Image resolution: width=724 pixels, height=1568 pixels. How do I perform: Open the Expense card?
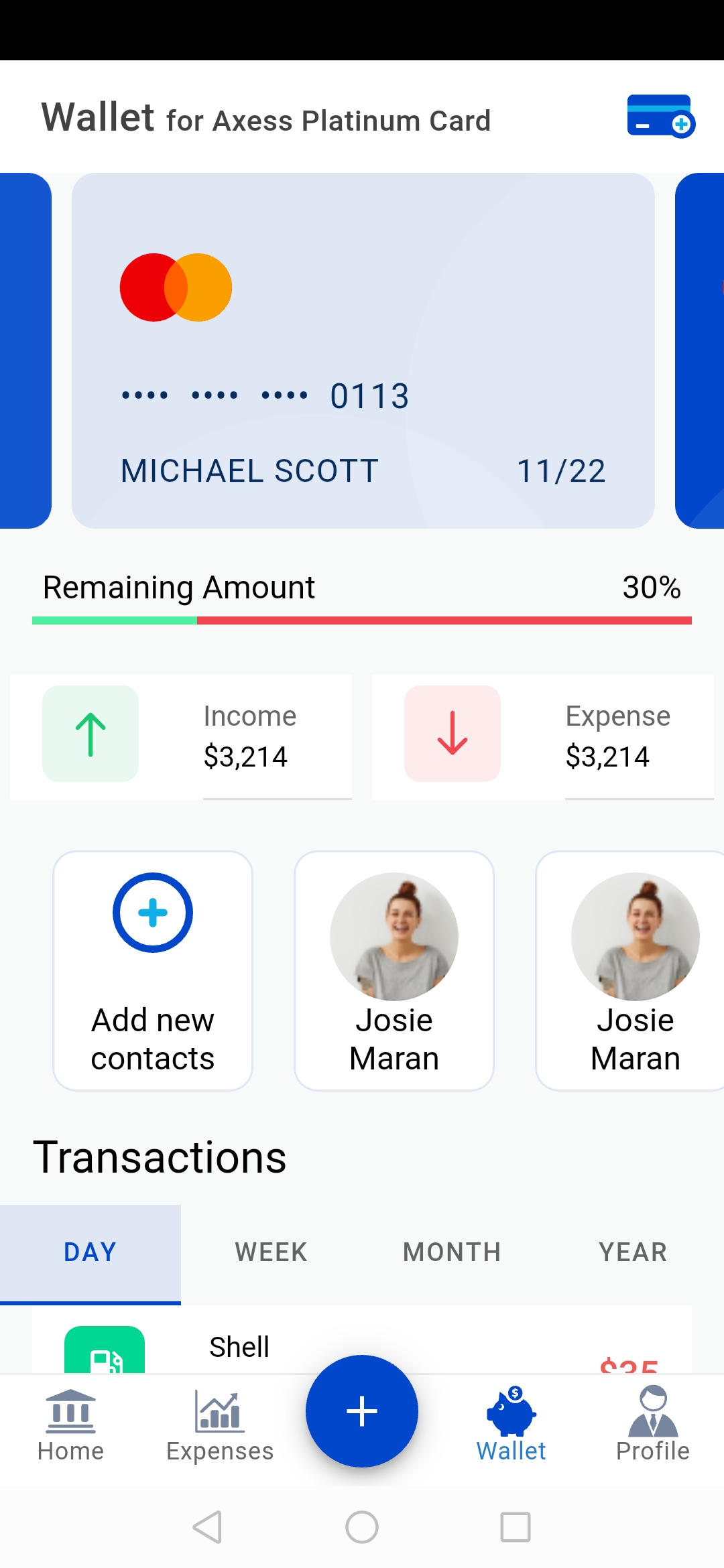[x=542, y=736]
